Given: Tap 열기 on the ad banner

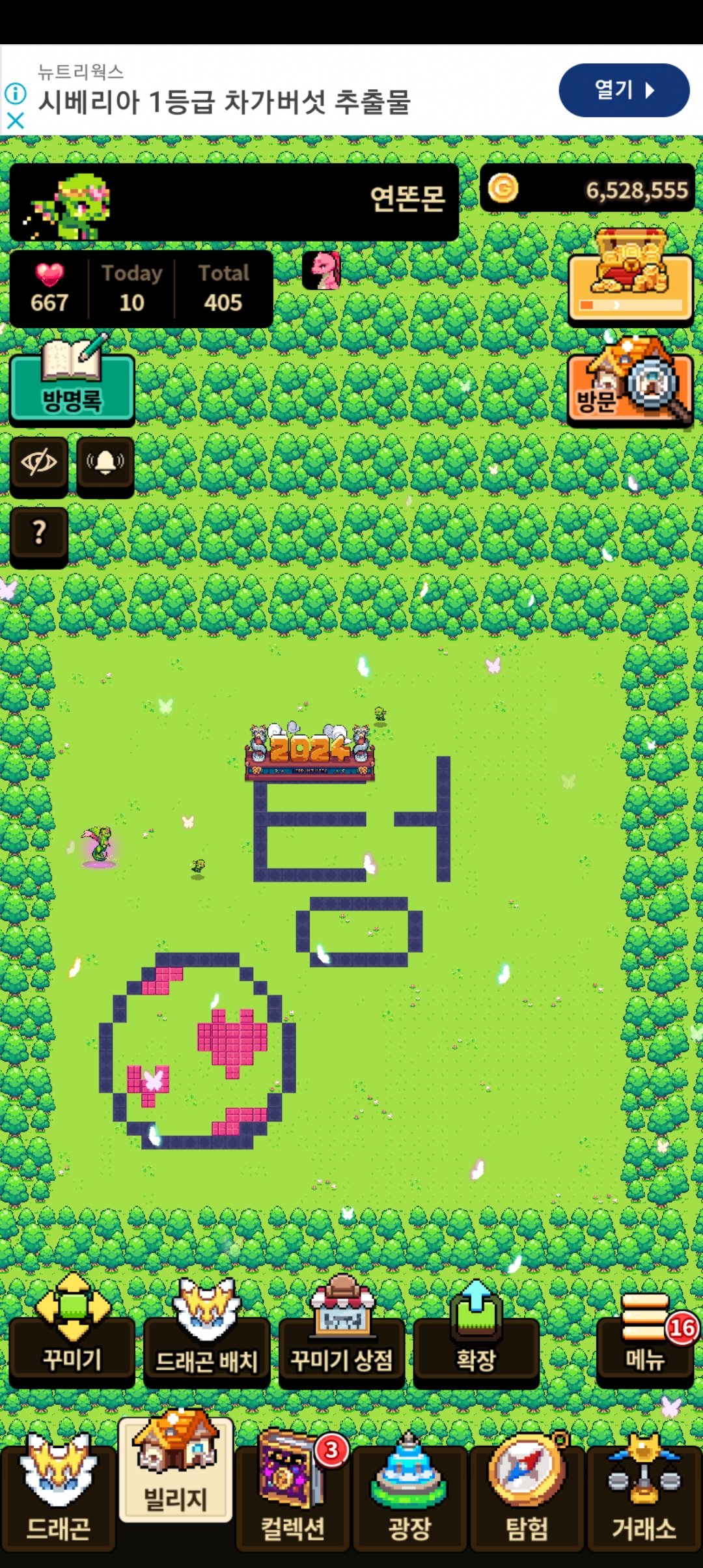Looking at the screenshot, I should coord(624,90).
